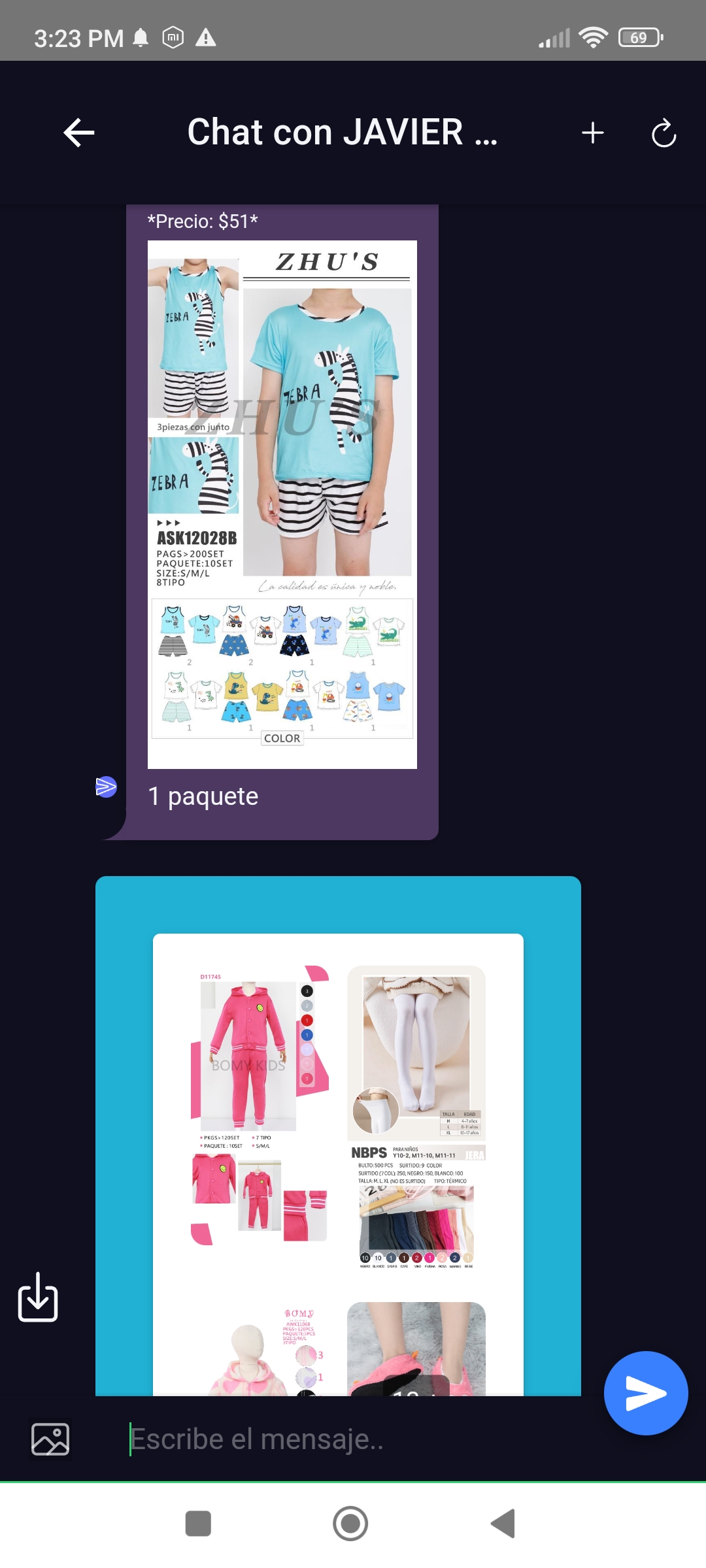This screenshot has width=706, height=1568.
Task: Tap the plus icon in the header
Action: [x=593, y=133]
